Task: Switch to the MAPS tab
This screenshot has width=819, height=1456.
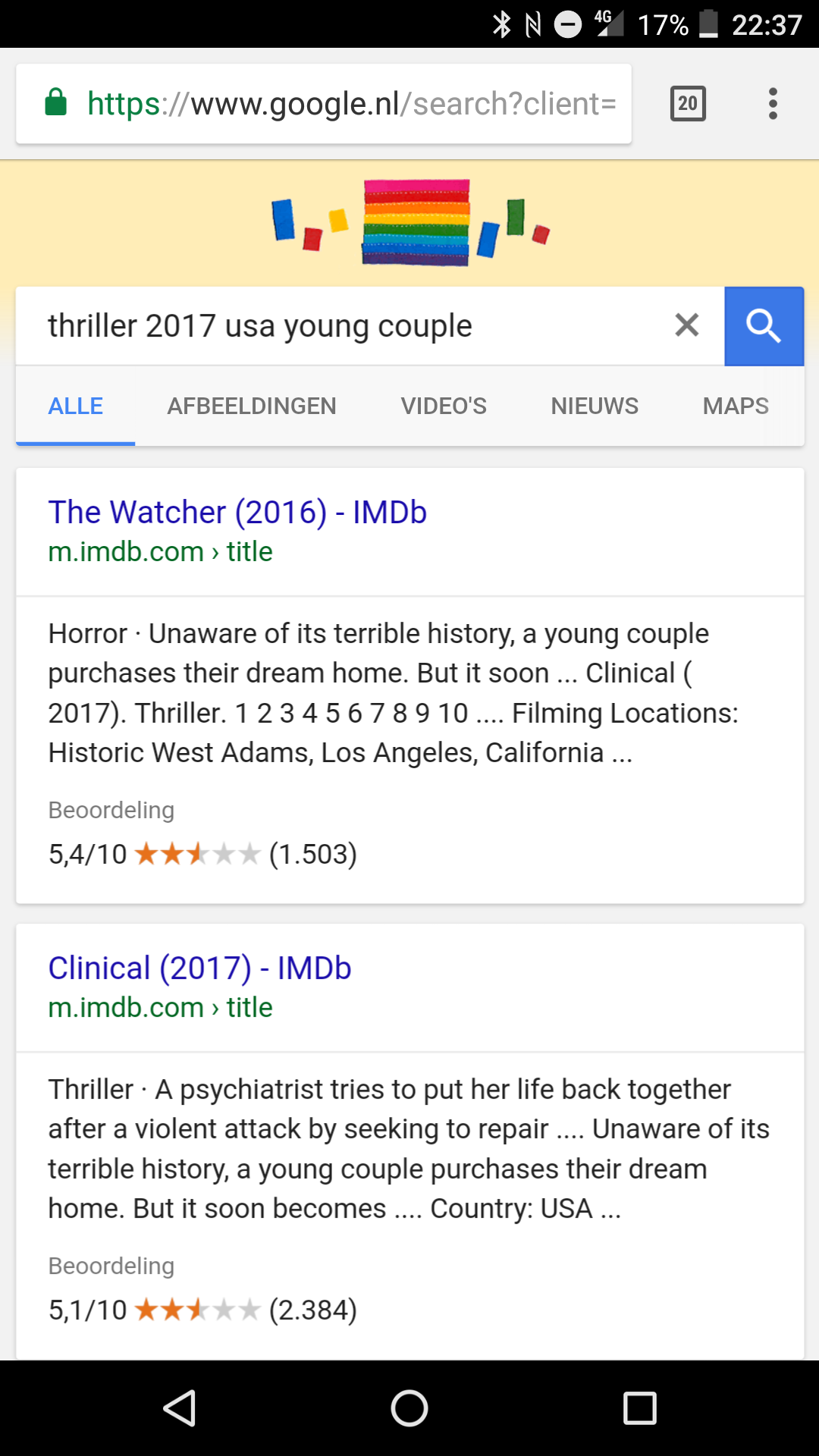Action: [x=736, y=406]
